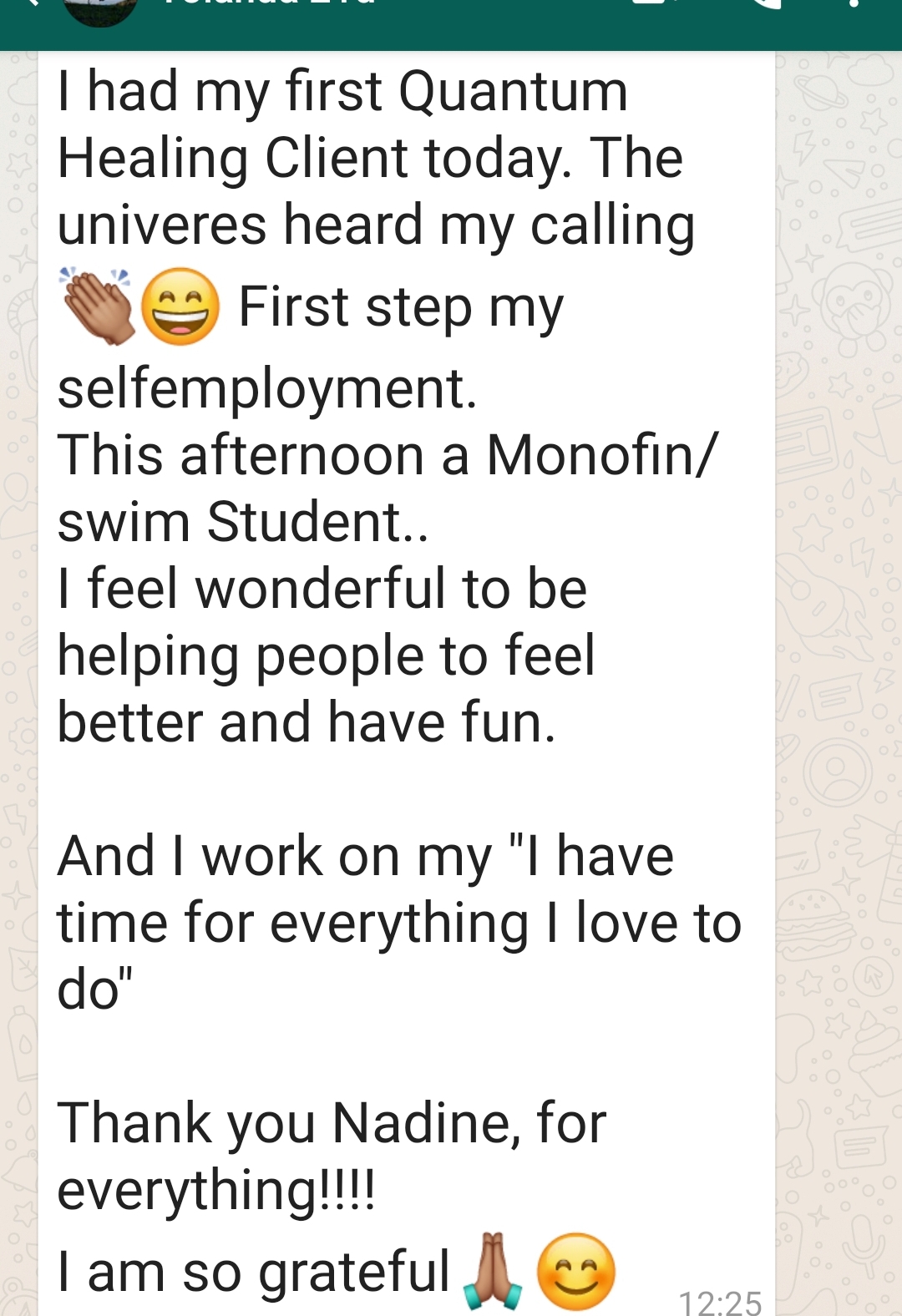
Task: Open the chat overflow menu
Action: 854,5
